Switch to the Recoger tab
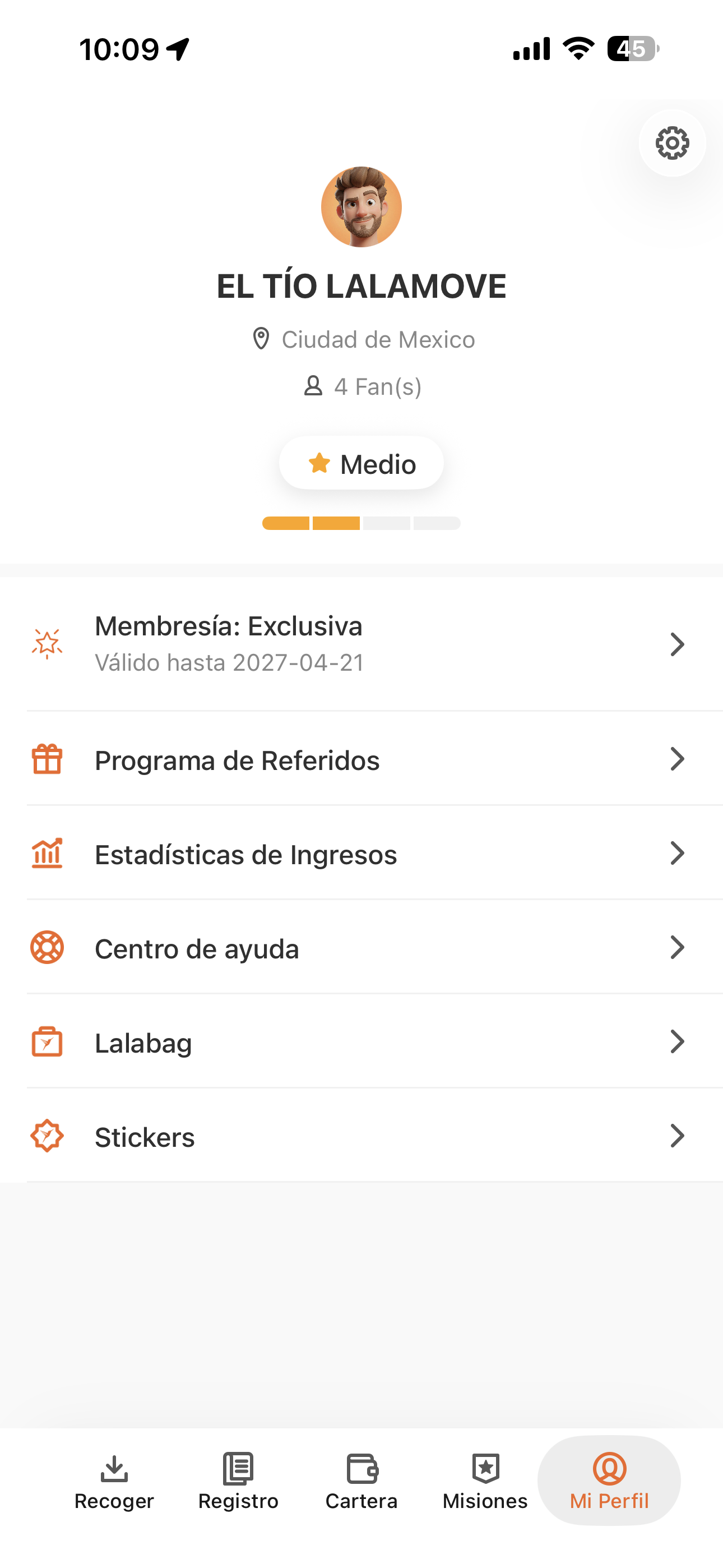The image size is (723, 1568). point(114,1482)
